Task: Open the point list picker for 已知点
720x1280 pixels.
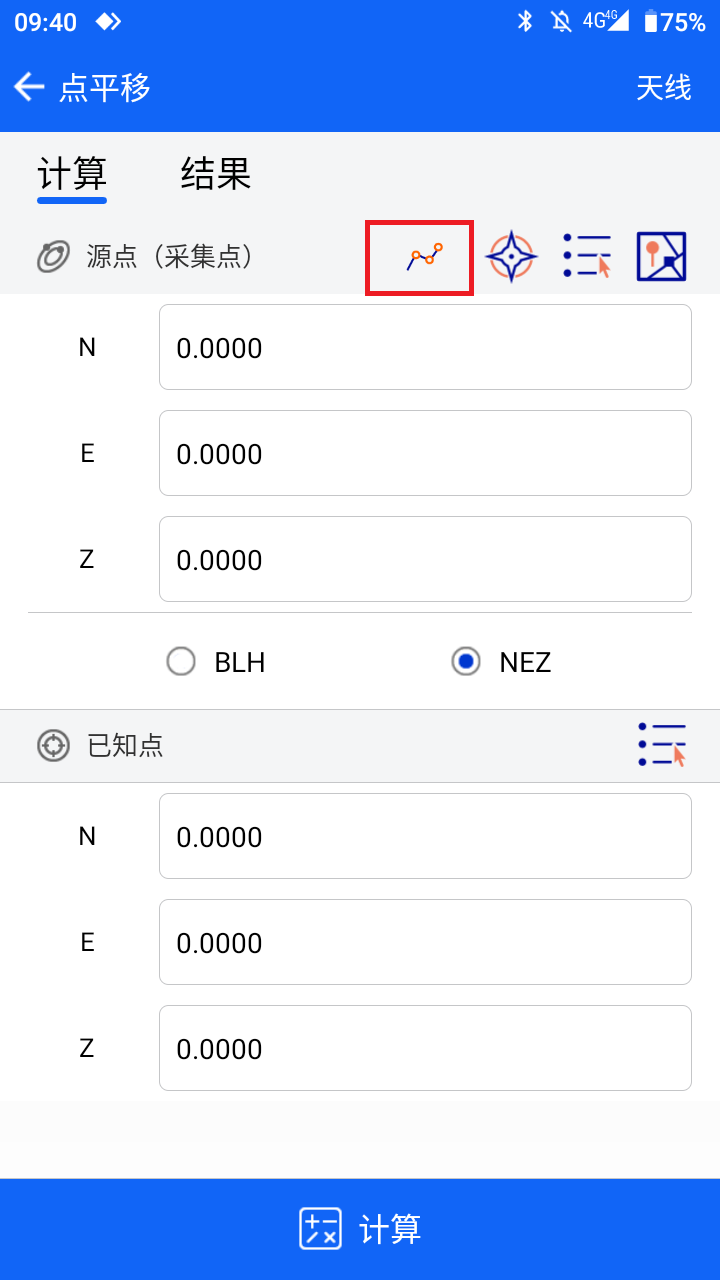Action: [662, 745]
